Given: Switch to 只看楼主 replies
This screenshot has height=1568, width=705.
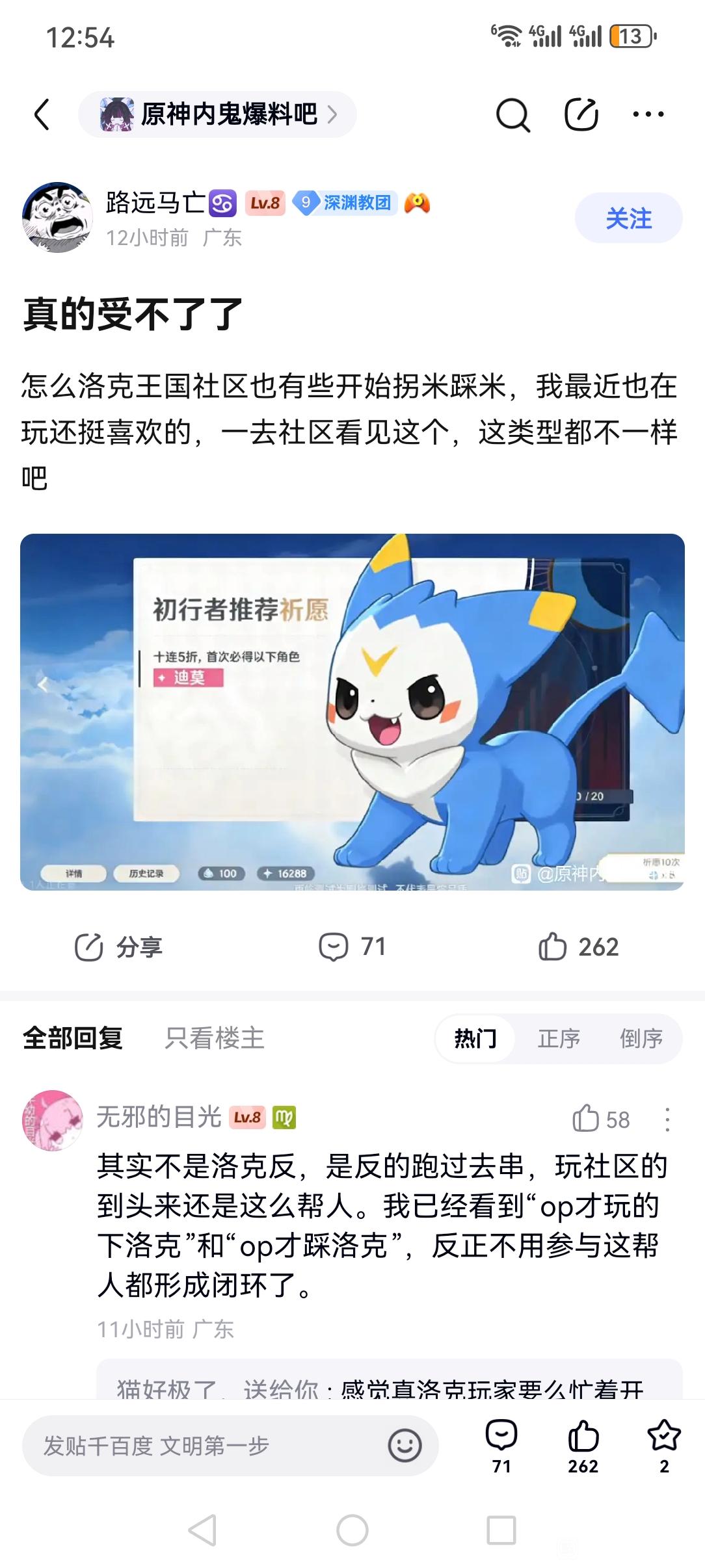Looking at the screenshot, I should 214,1038.
